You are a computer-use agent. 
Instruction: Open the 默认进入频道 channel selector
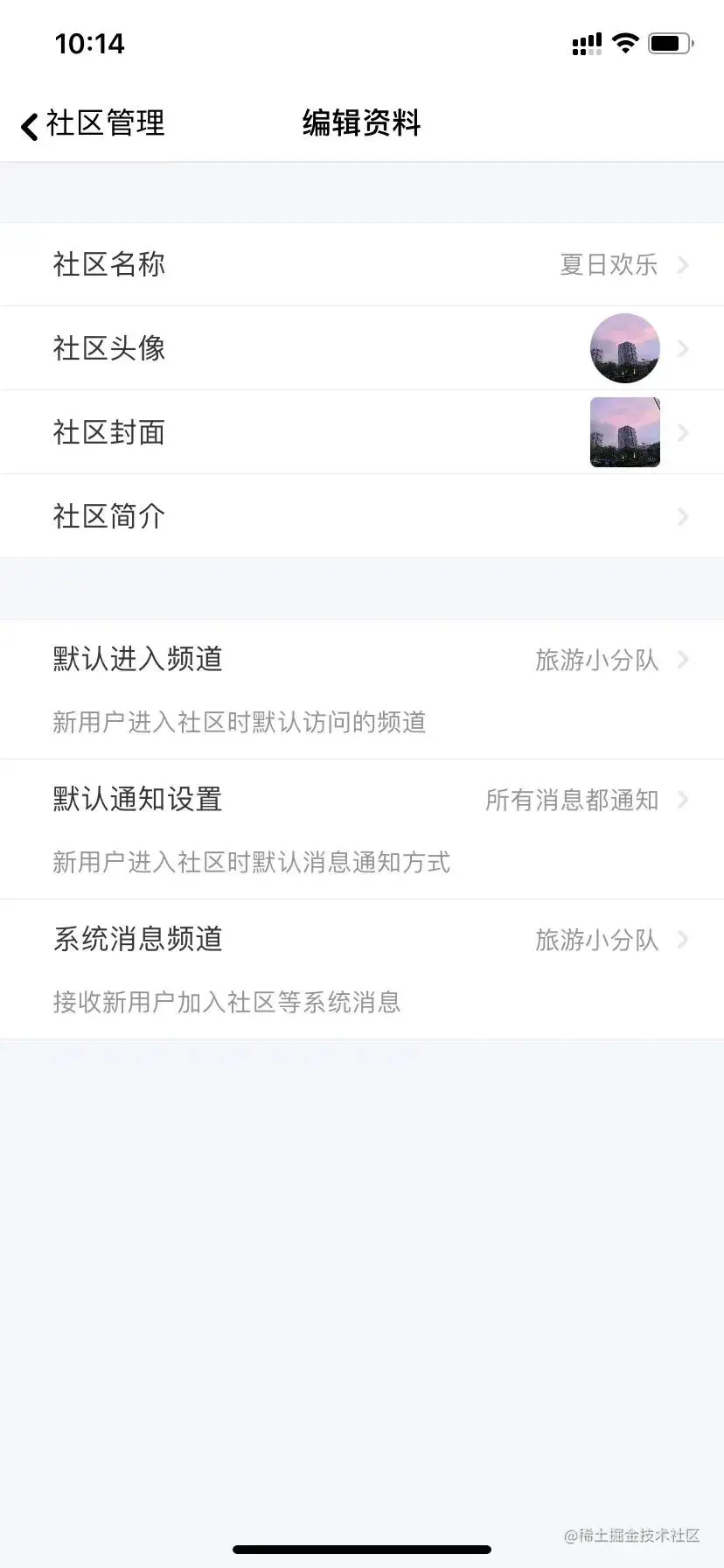(683, 661)
